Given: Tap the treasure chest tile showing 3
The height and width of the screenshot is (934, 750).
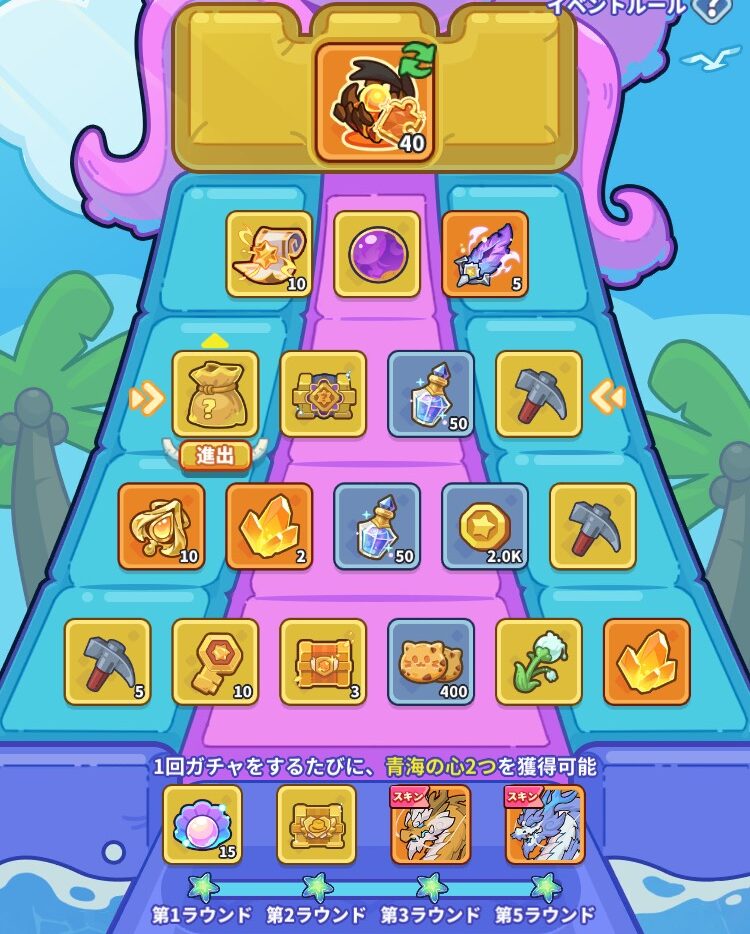Looking at the screenshot, I should tap(323, 662).
